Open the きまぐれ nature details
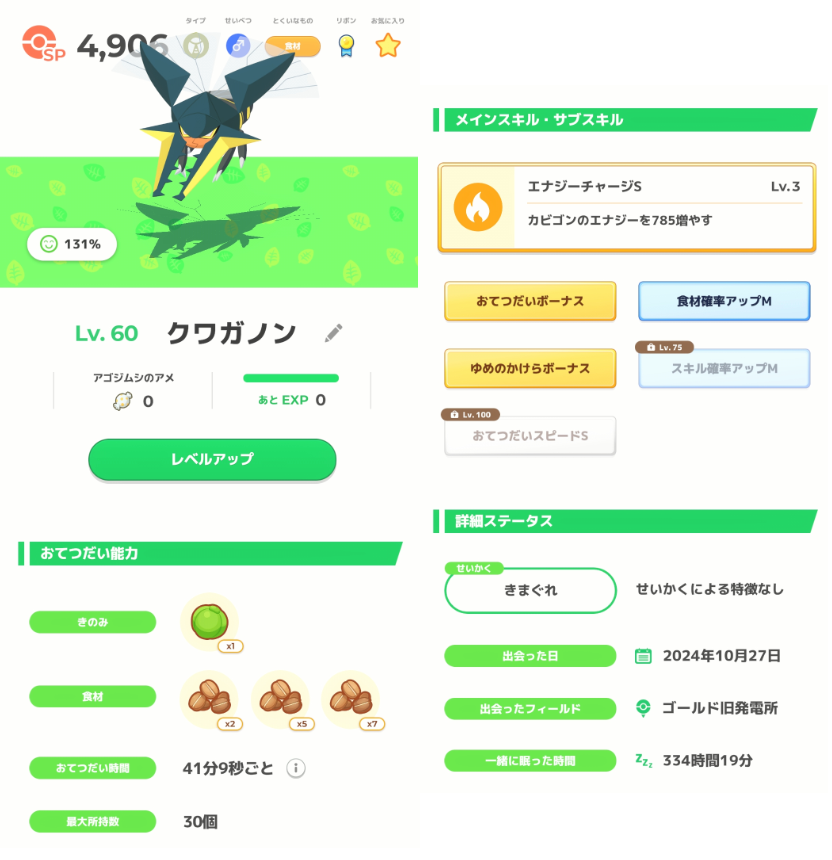Image resolution: width=832 pixels, height=860 pixels. click(x=530, y=590)
